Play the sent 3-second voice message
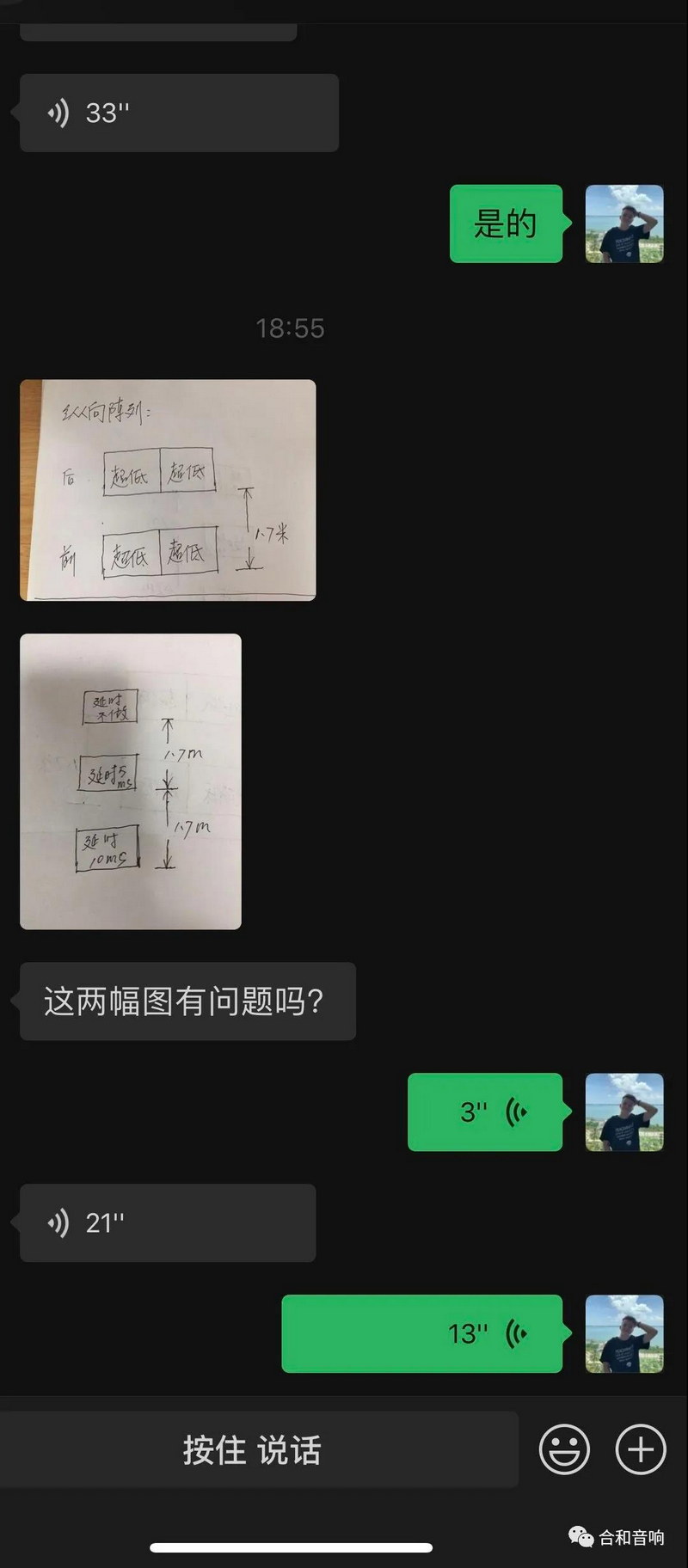Image resolution: width=688 pixels, height=1568 pixels. coord(484,1112)
